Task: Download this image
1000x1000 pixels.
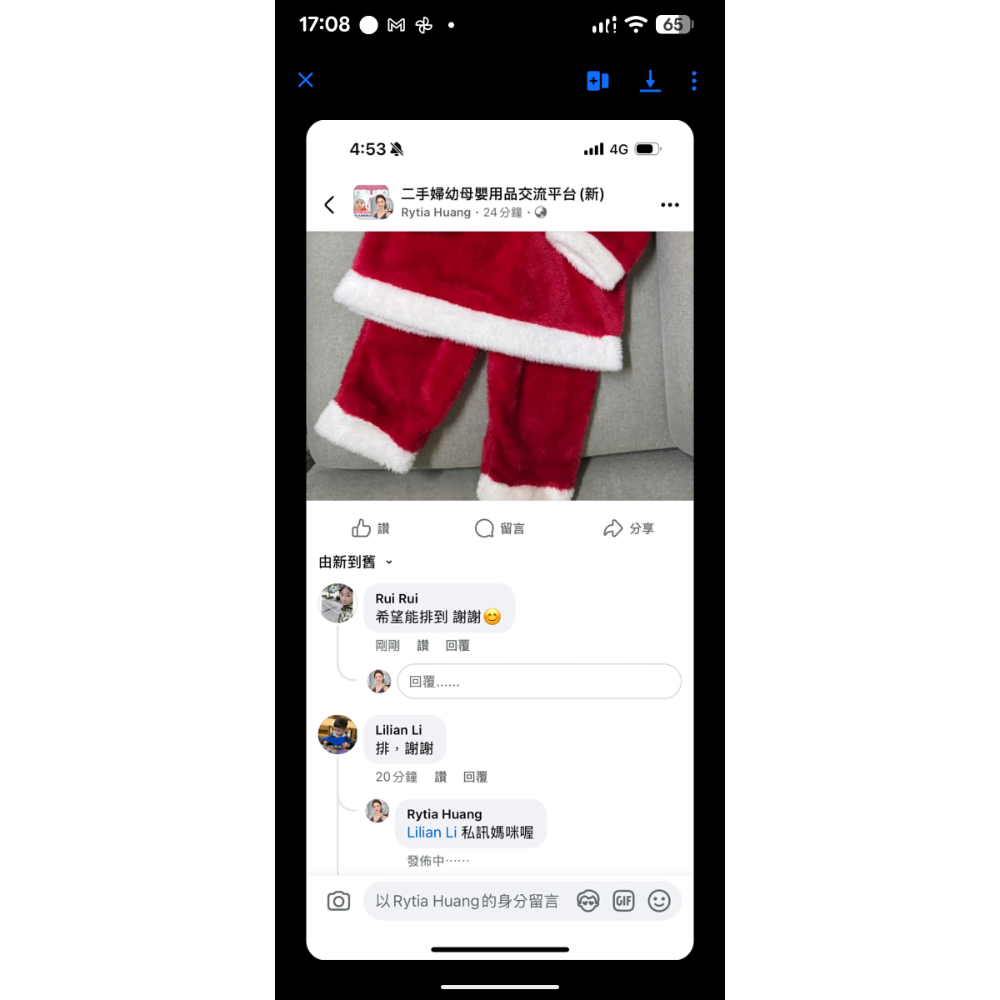Action: (650, 81)
